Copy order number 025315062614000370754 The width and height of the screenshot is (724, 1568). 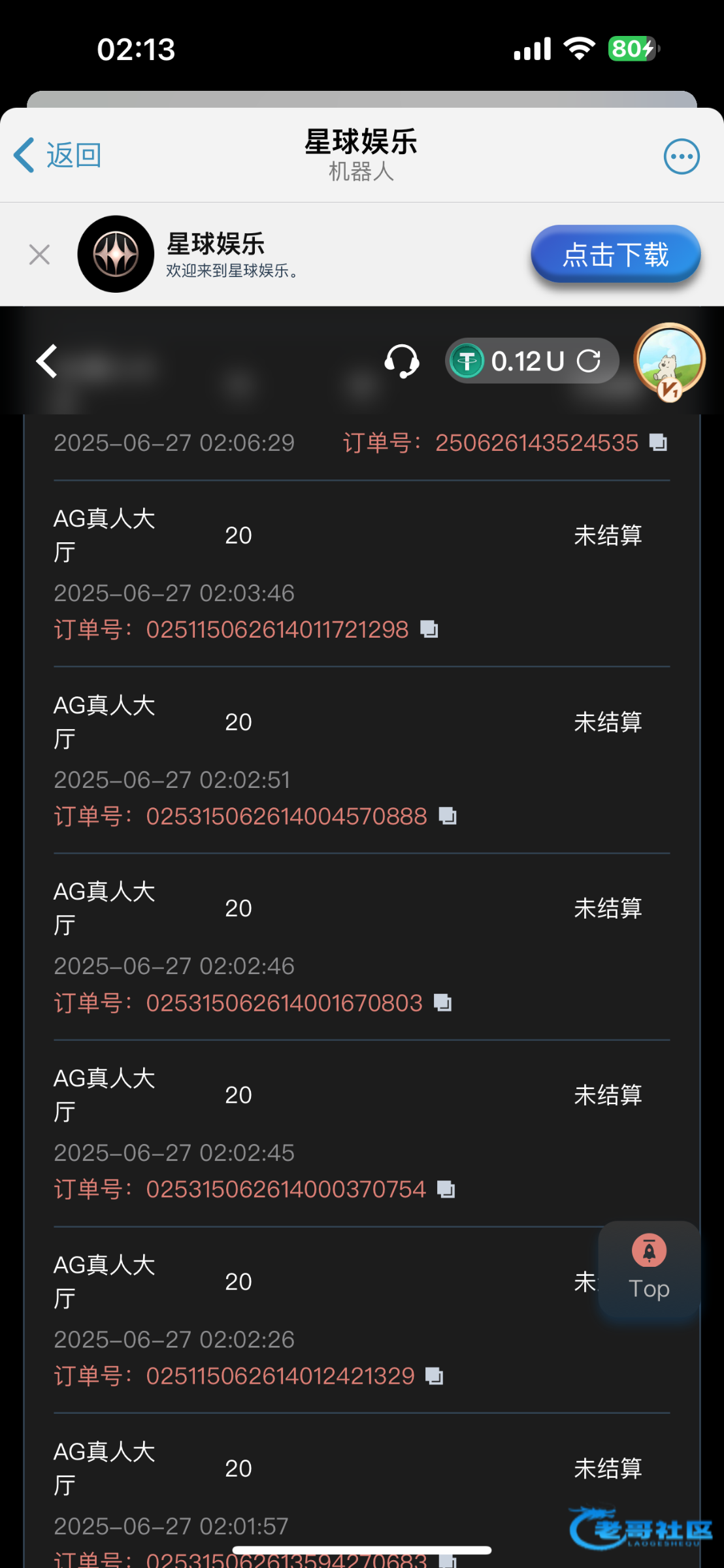click(446, 1190)
